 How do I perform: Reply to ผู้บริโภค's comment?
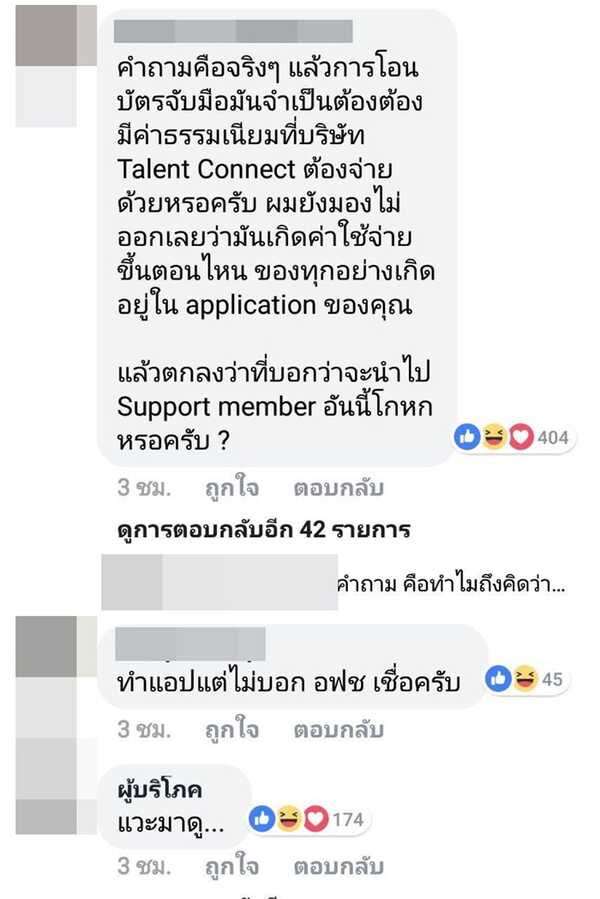click(338, 868)
